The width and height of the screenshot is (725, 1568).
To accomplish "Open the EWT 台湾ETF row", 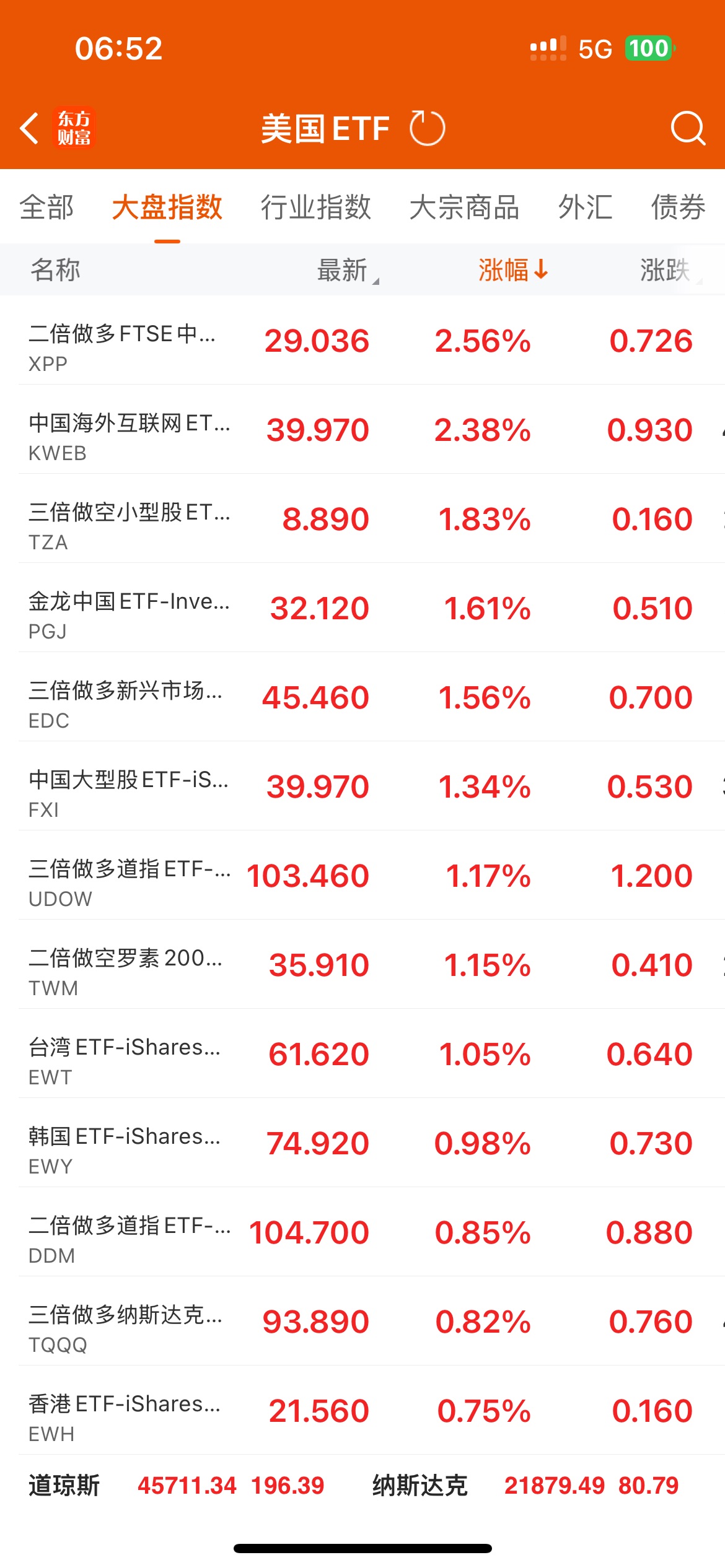I will (x=362, y=1053).
